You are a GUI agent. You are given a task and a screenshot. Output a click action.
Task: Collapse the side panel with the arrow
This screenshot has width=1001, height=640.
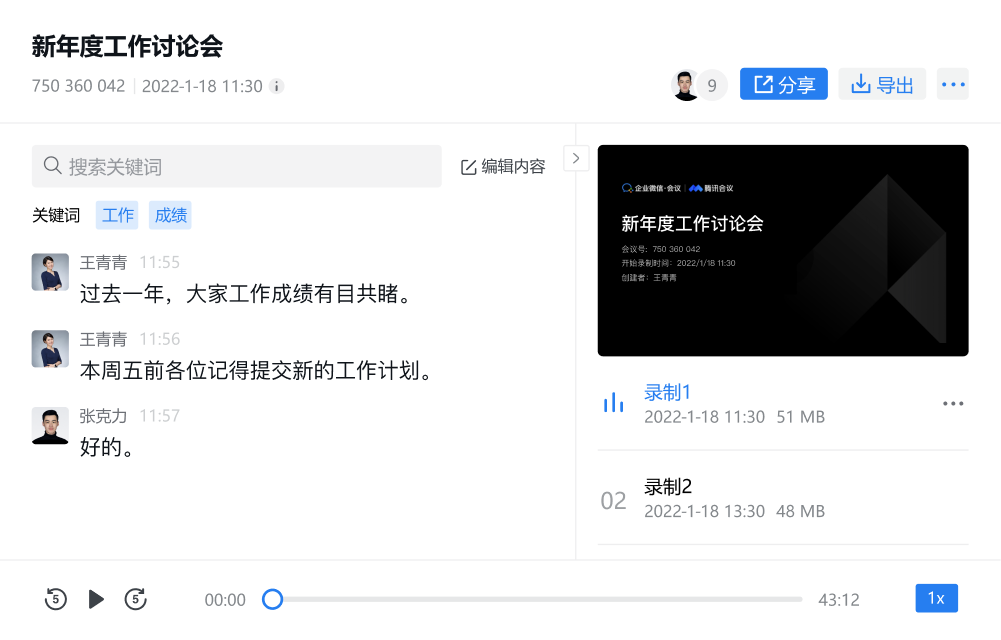click(576, 158)
